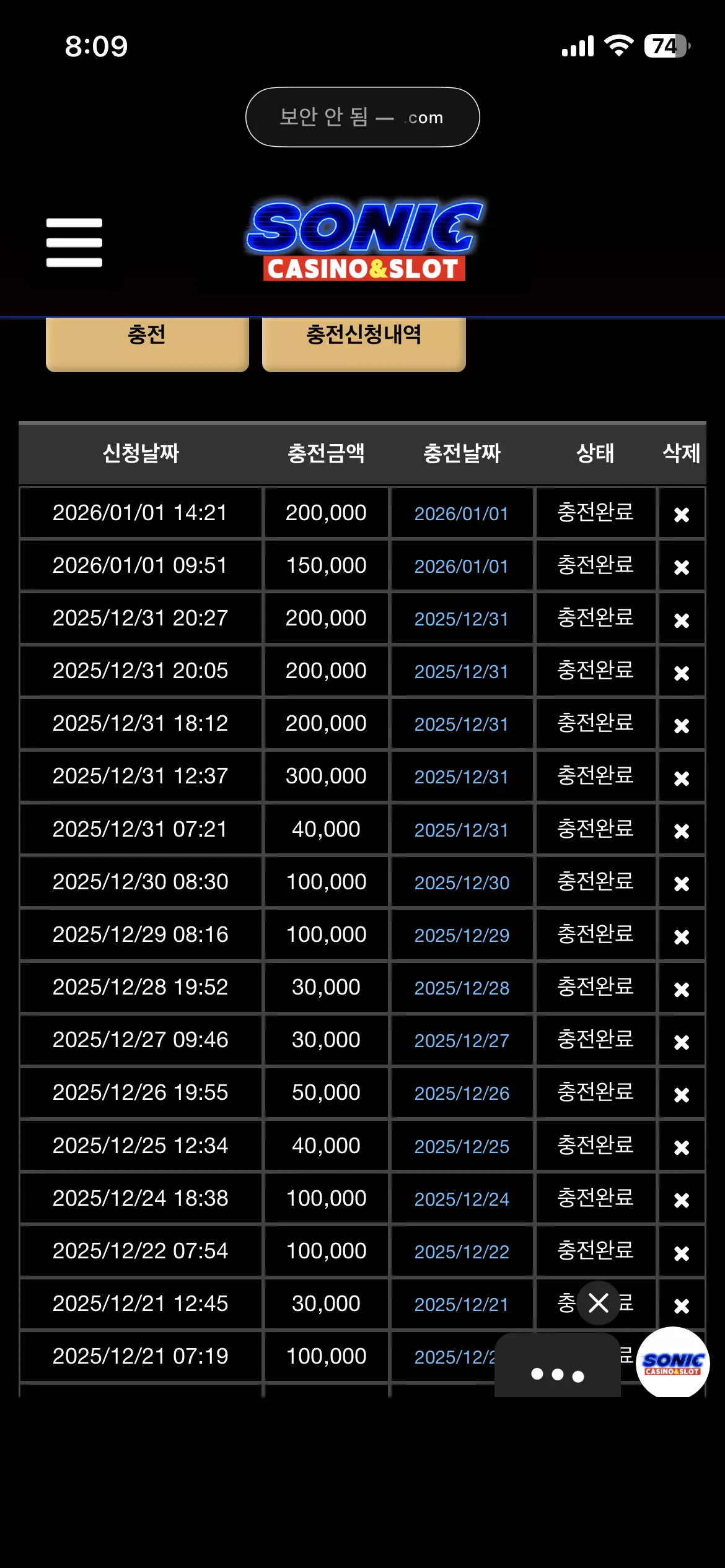
Task: Delete the 2025/12/24 18:38 row
Action: click(x=682, y=1200)
